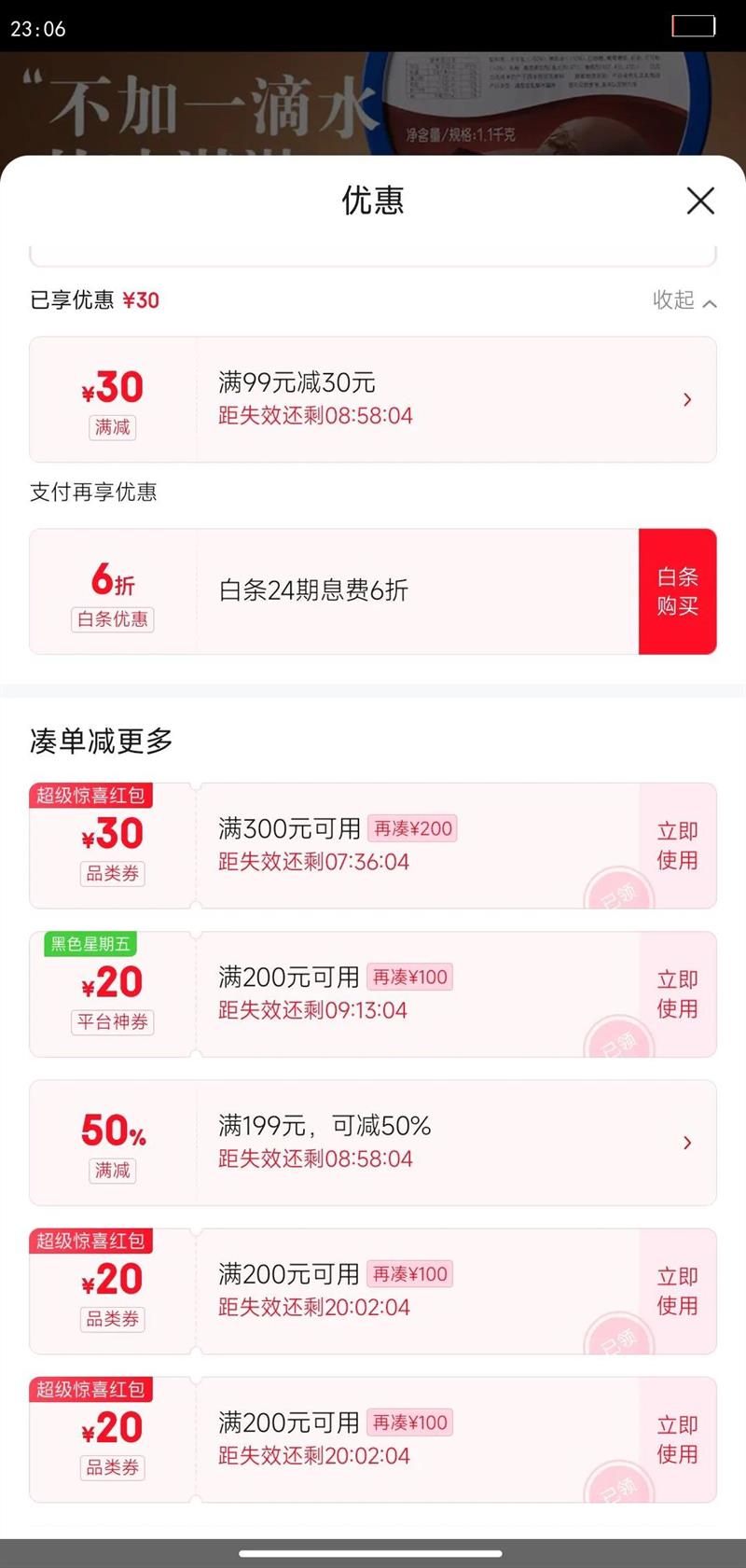Select the 支付再享优惠 section label
This screenshot has height=1568, width=746.
point(93,493)
